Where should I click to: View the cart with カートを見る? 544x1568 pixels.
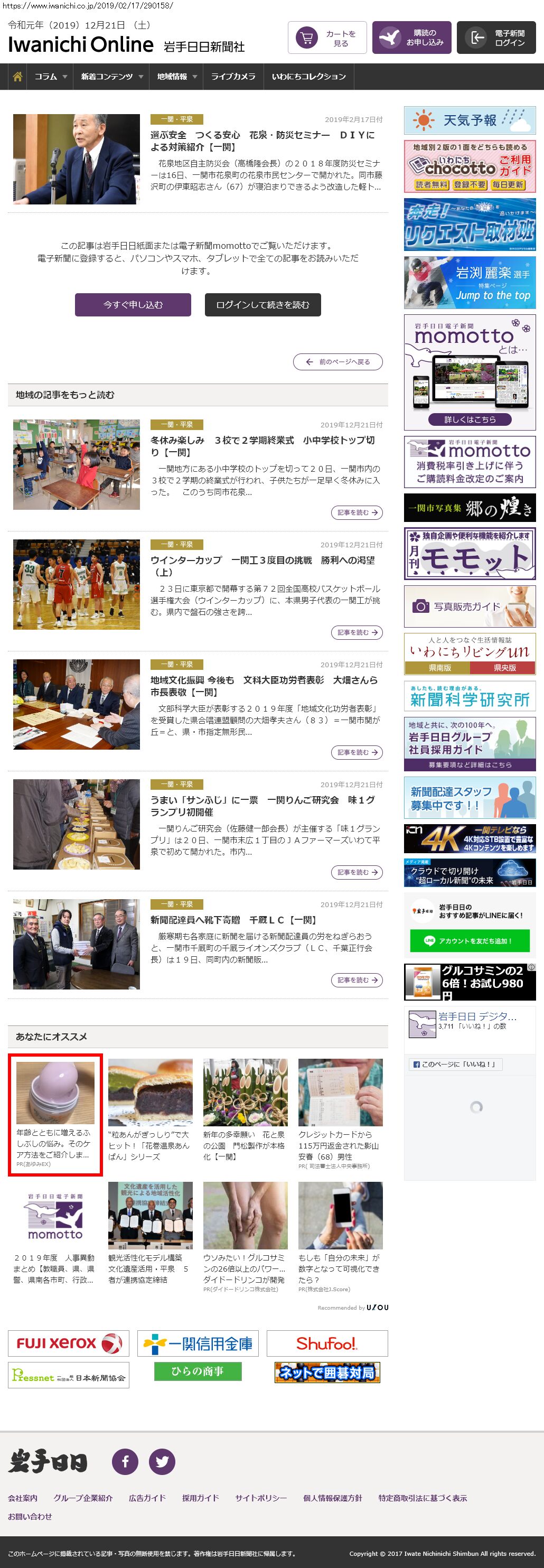point(326,39)
